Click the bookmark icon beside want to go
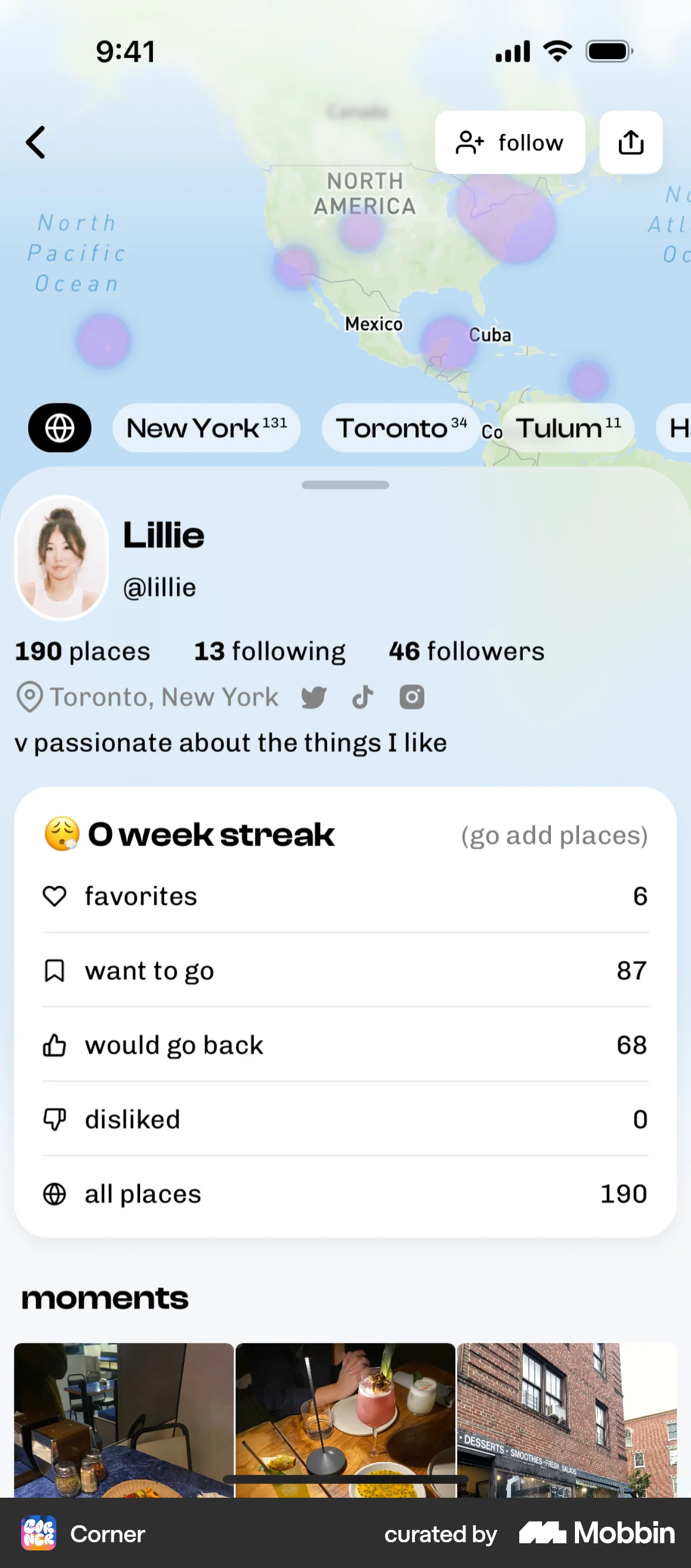 pyautogui.click(x=56, y=971)
